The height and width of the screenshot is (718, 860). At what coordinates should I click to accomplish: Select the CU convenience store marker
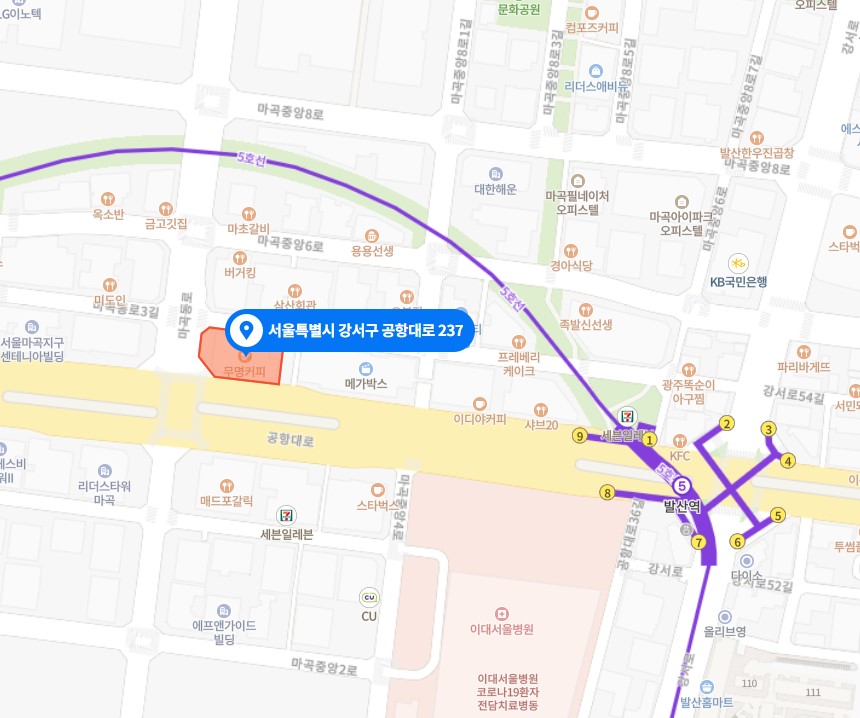point(368,597)
